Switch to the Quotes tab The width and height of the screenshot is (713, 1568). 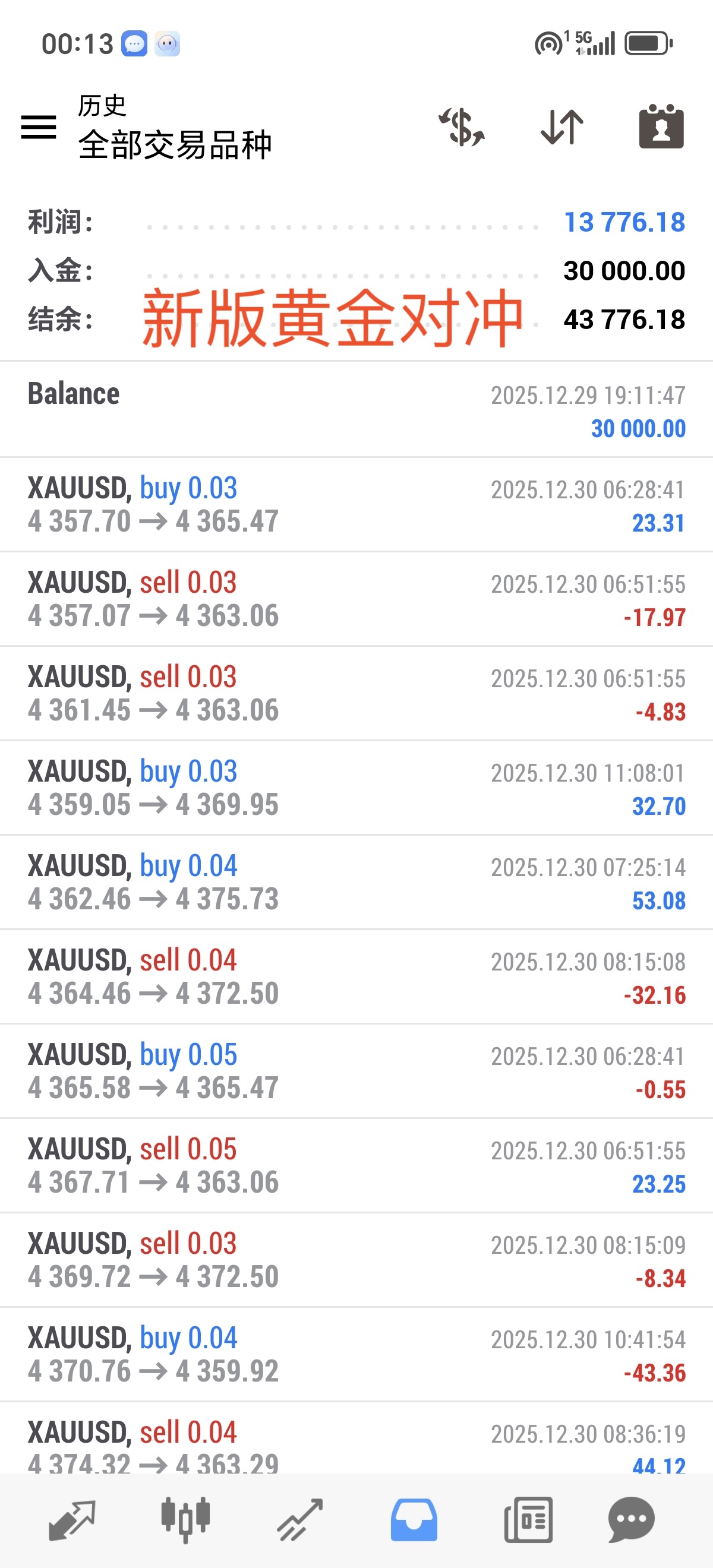click(x=72, y=1519)
